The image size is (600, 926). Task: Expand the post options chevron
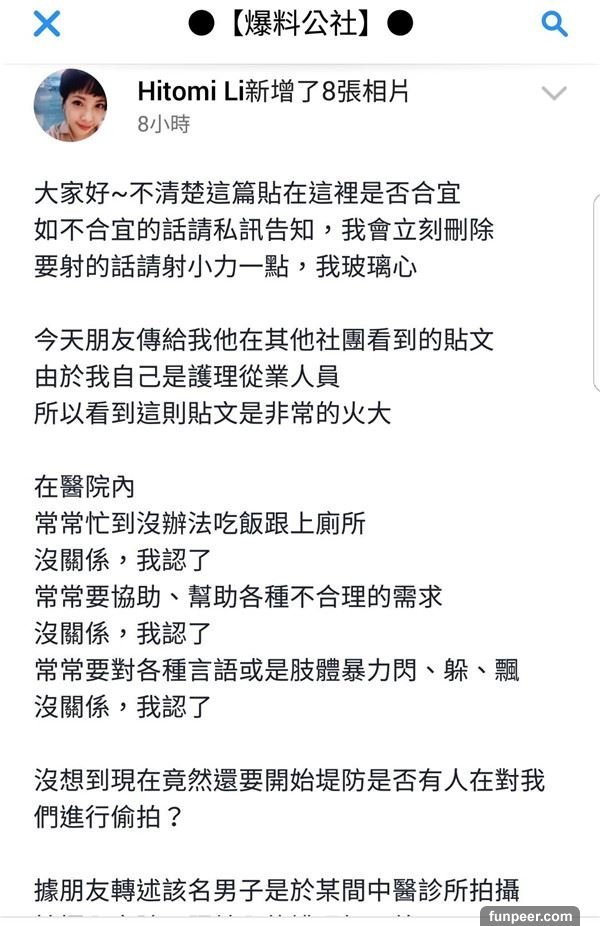coord(553,94)
